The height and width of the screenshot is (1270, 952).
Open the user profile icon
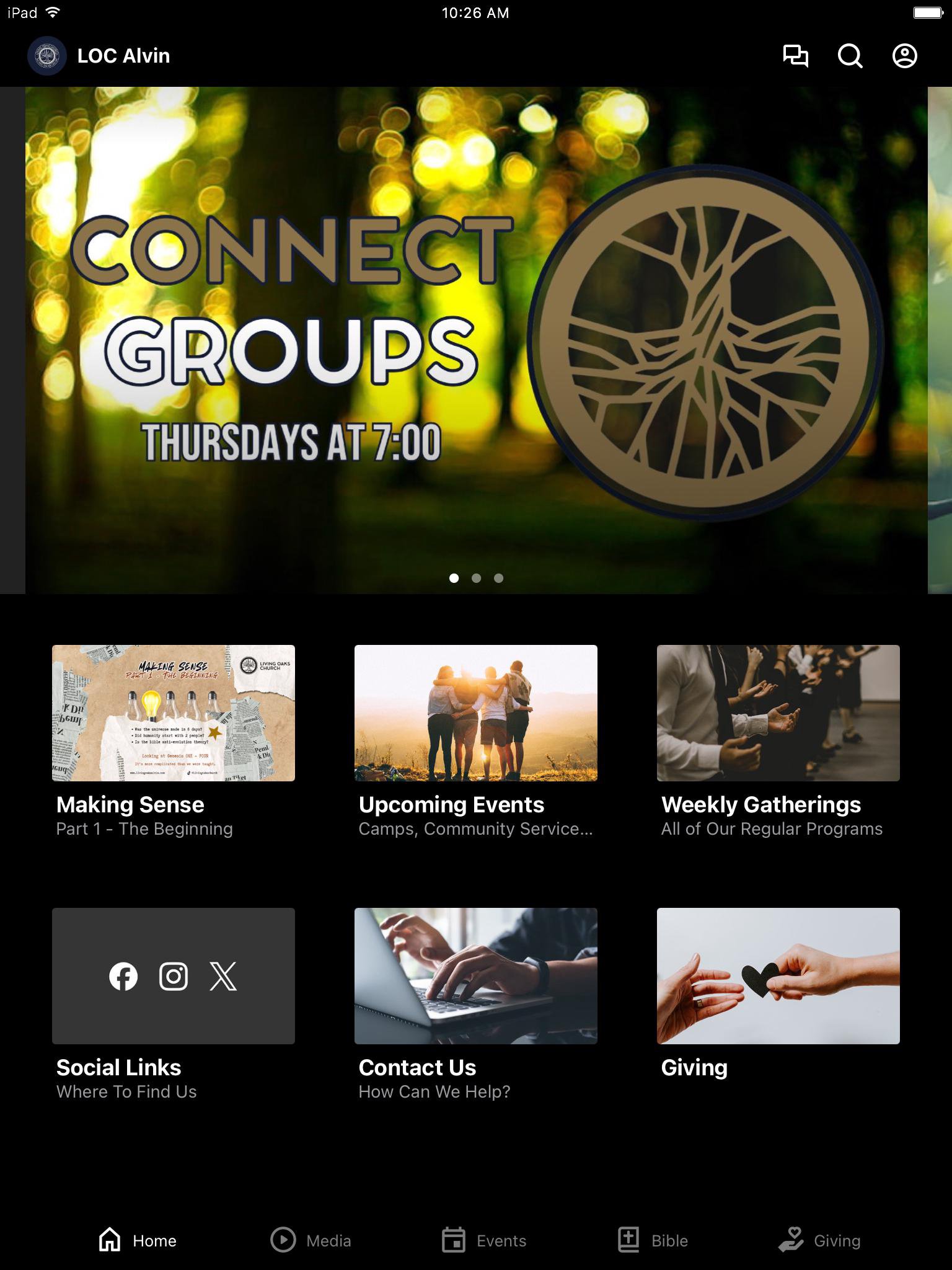[x=904, y=56]
